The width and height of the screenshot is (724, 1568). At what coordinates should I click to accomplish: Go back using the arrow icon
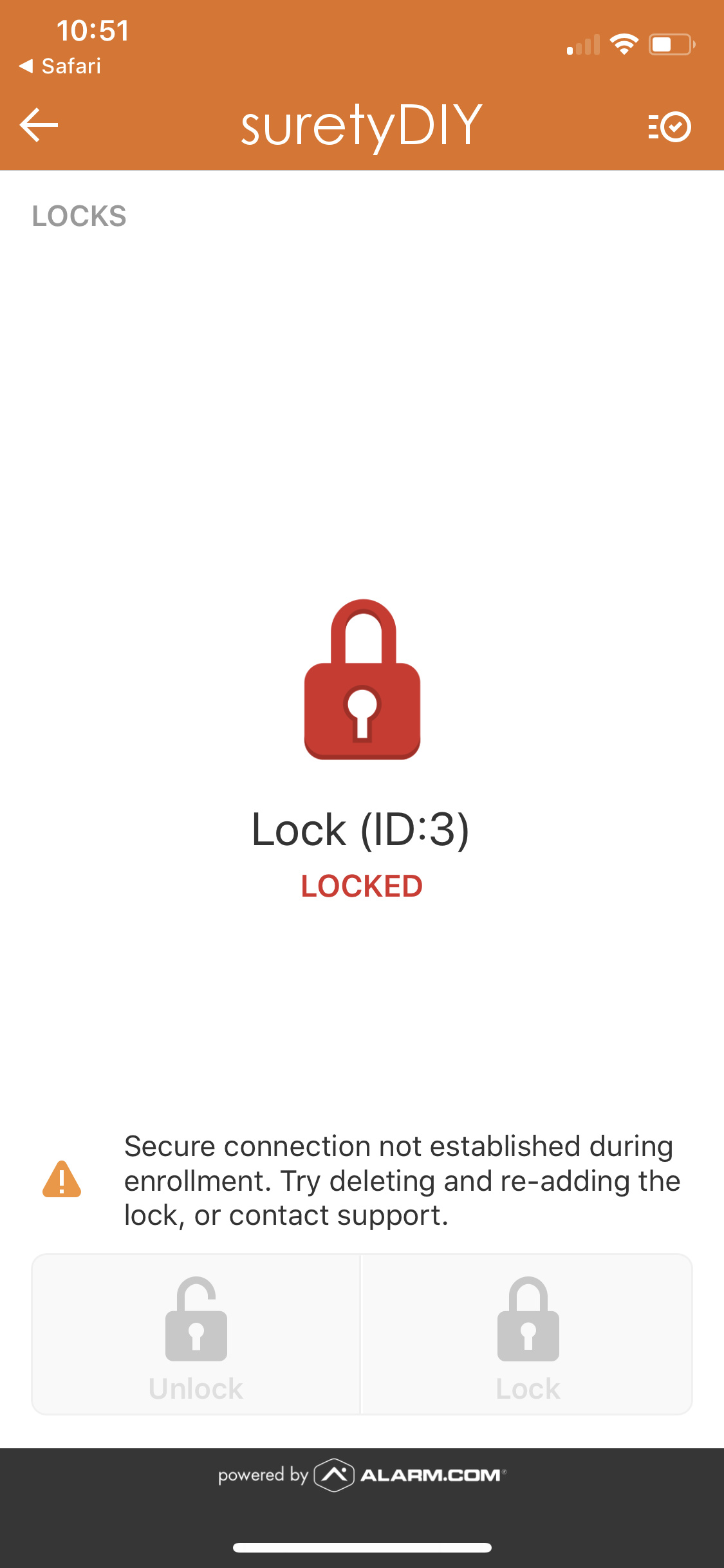click(39, 125)
